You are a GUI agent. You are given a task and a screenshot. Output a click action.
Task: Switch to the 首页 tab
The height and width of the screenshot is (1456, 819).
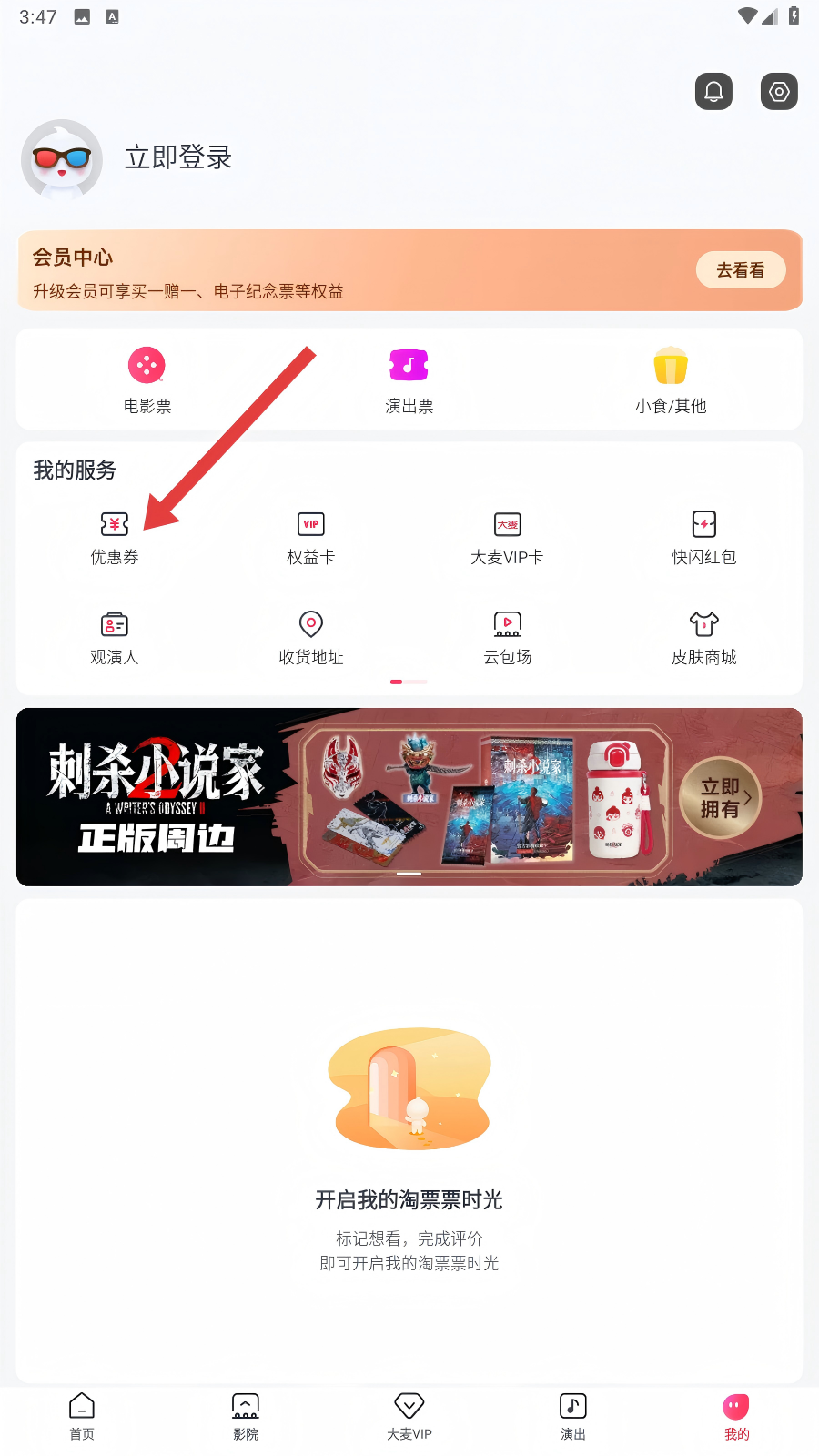coord(82,1417)
